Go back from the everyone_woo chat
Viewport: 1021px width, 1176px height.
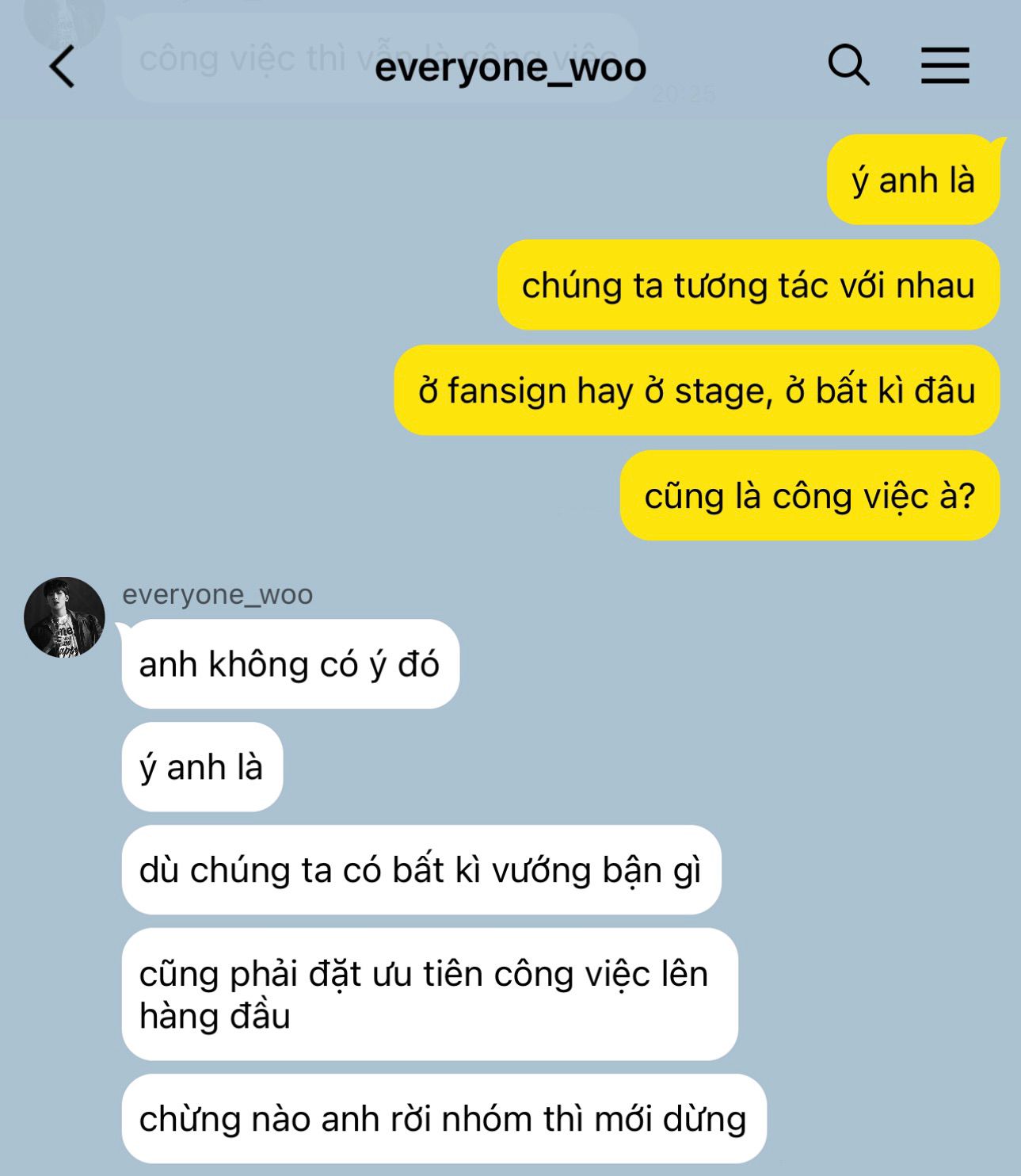coord(62,66)
